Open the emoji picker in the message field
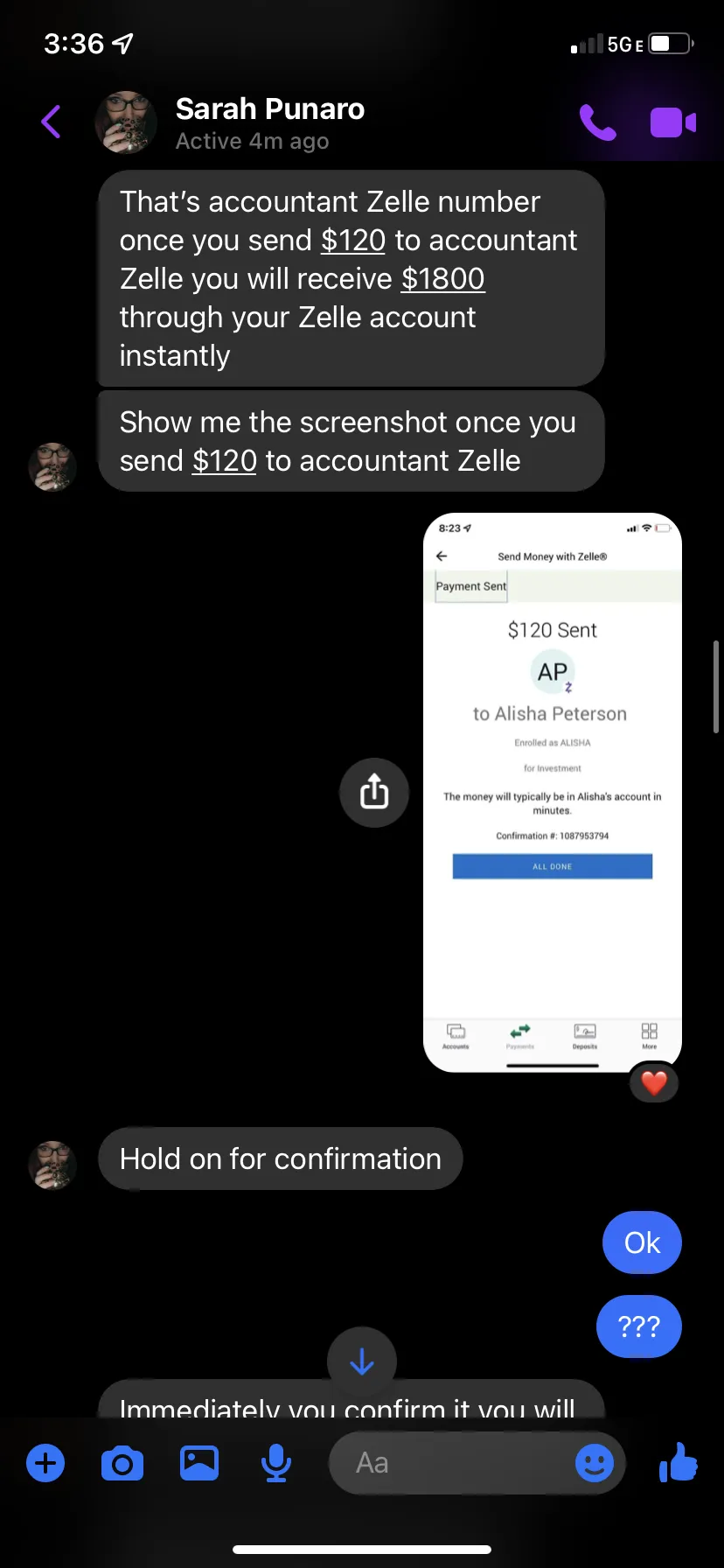 point(595,1463)
